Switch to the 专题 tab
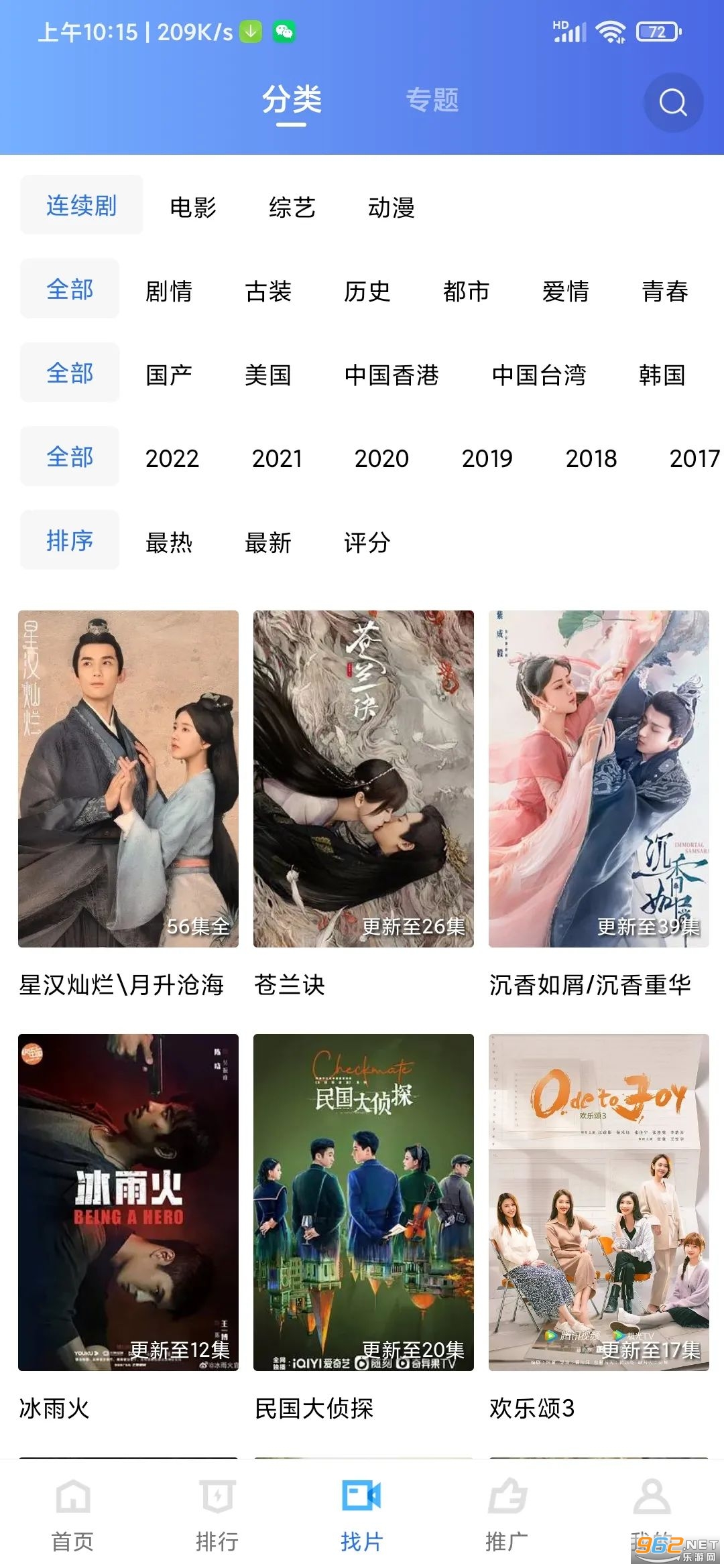Screen dimensions: 724x1568 432,101
